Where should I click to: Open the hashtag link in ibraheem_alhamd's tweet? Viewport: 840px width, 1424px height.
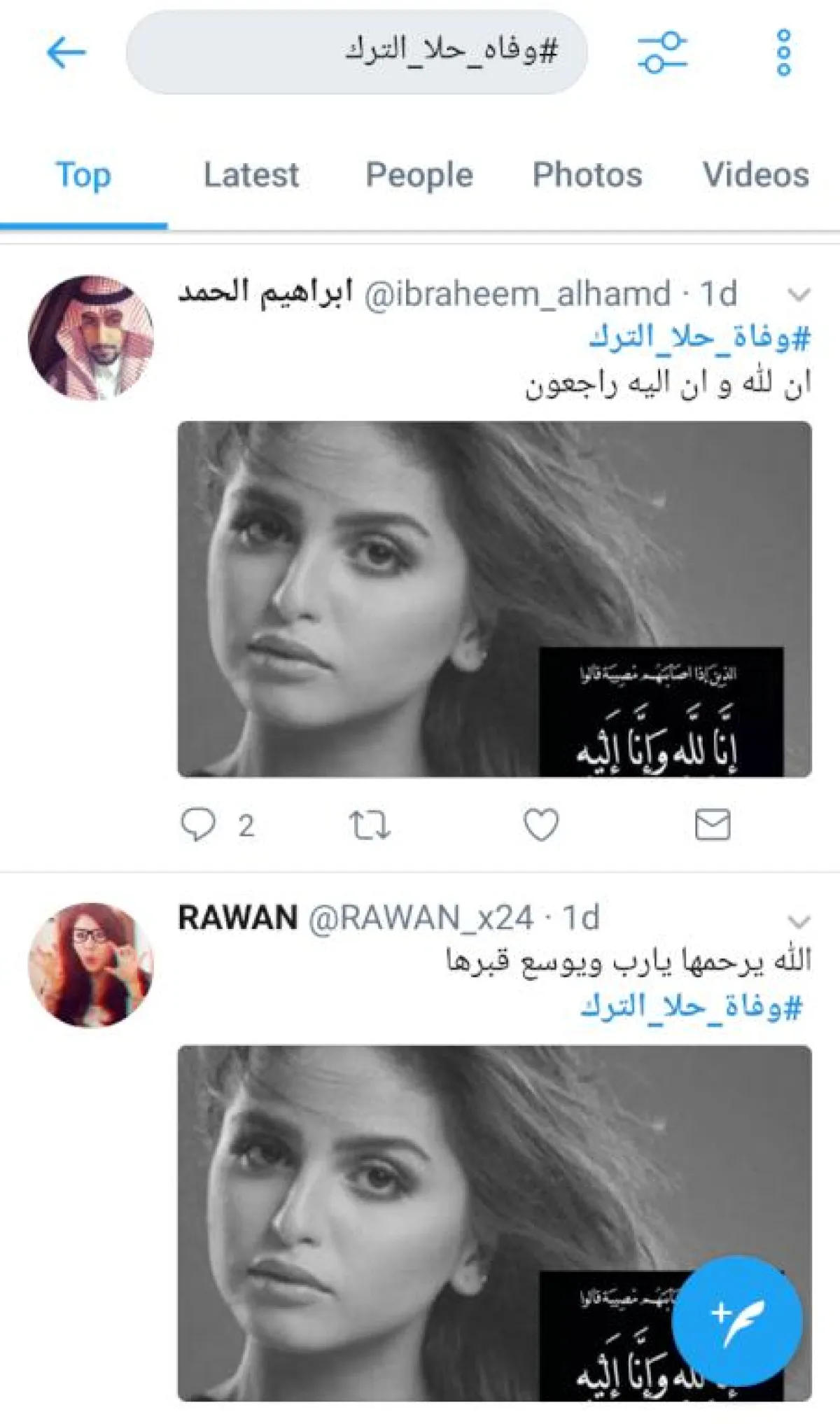tap(699, 339)
